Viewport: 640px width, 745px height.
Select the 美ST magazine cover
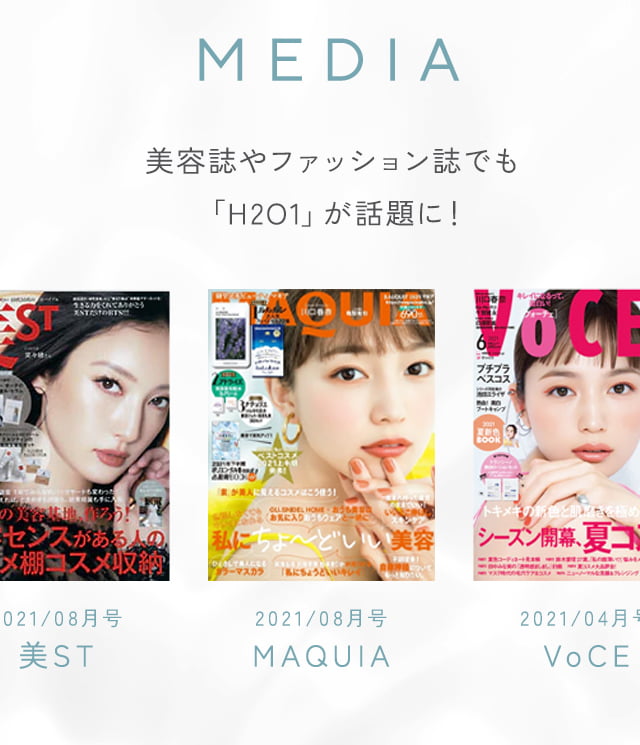pyautogui.click(x=84, y=435)
